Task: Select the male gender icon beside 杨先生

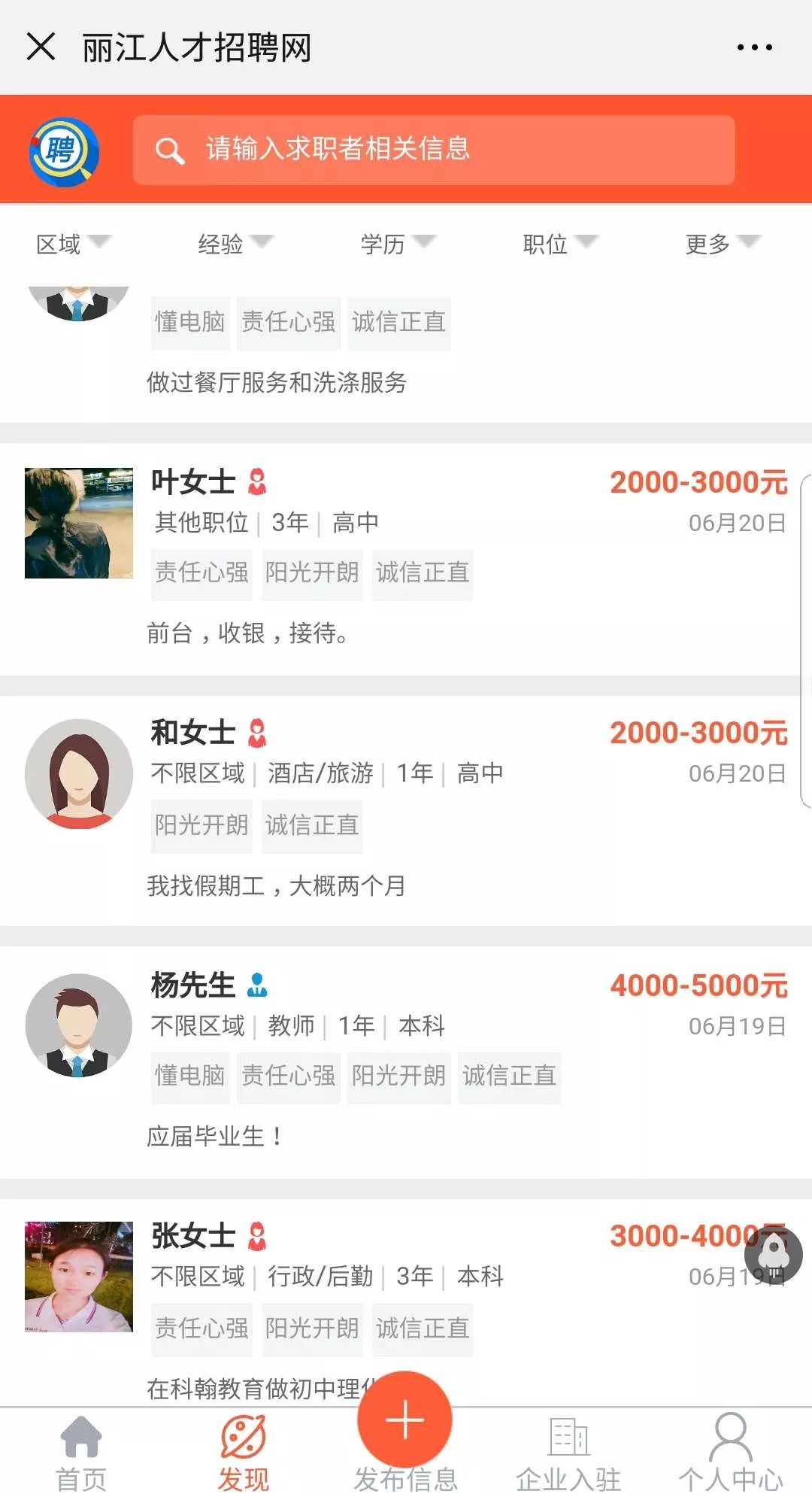Action: click(x=259, y=984)
